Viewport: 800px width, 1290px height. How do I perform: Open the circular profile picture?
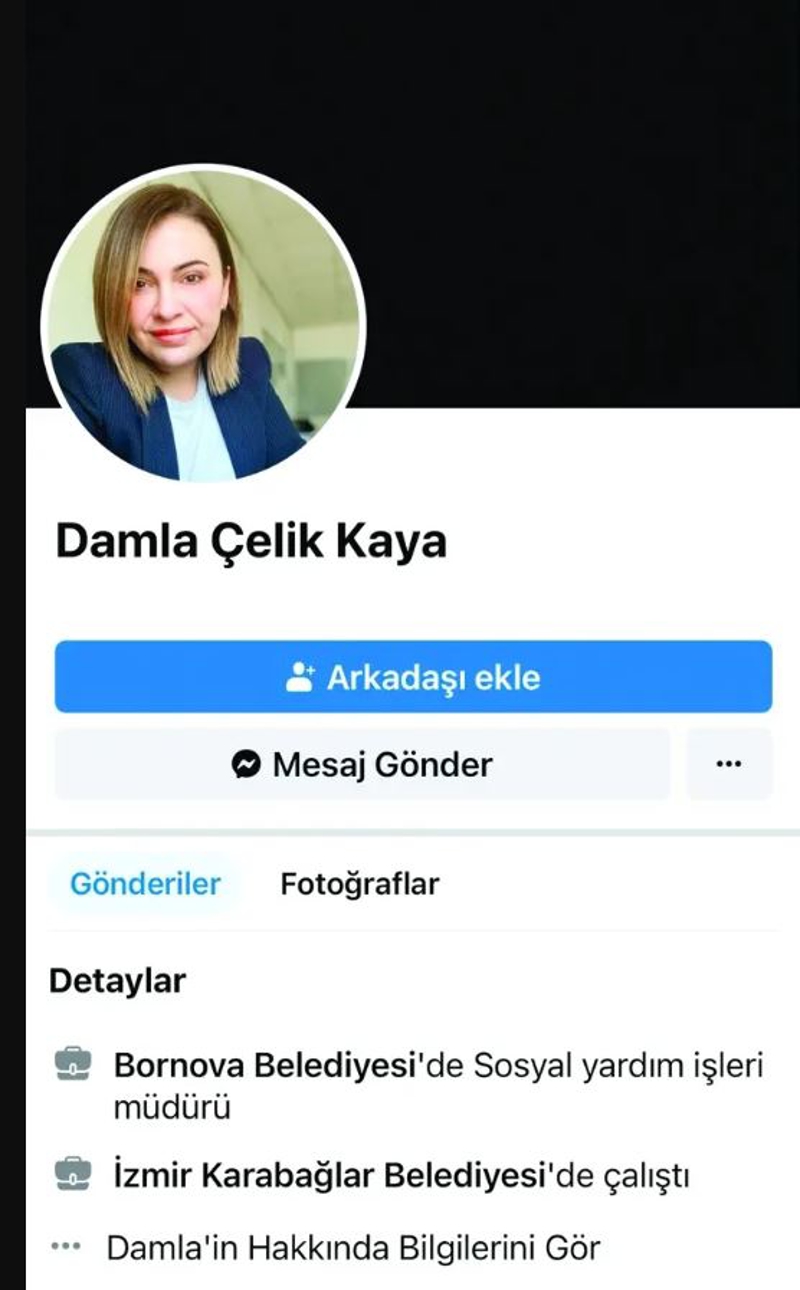point(203,325)
